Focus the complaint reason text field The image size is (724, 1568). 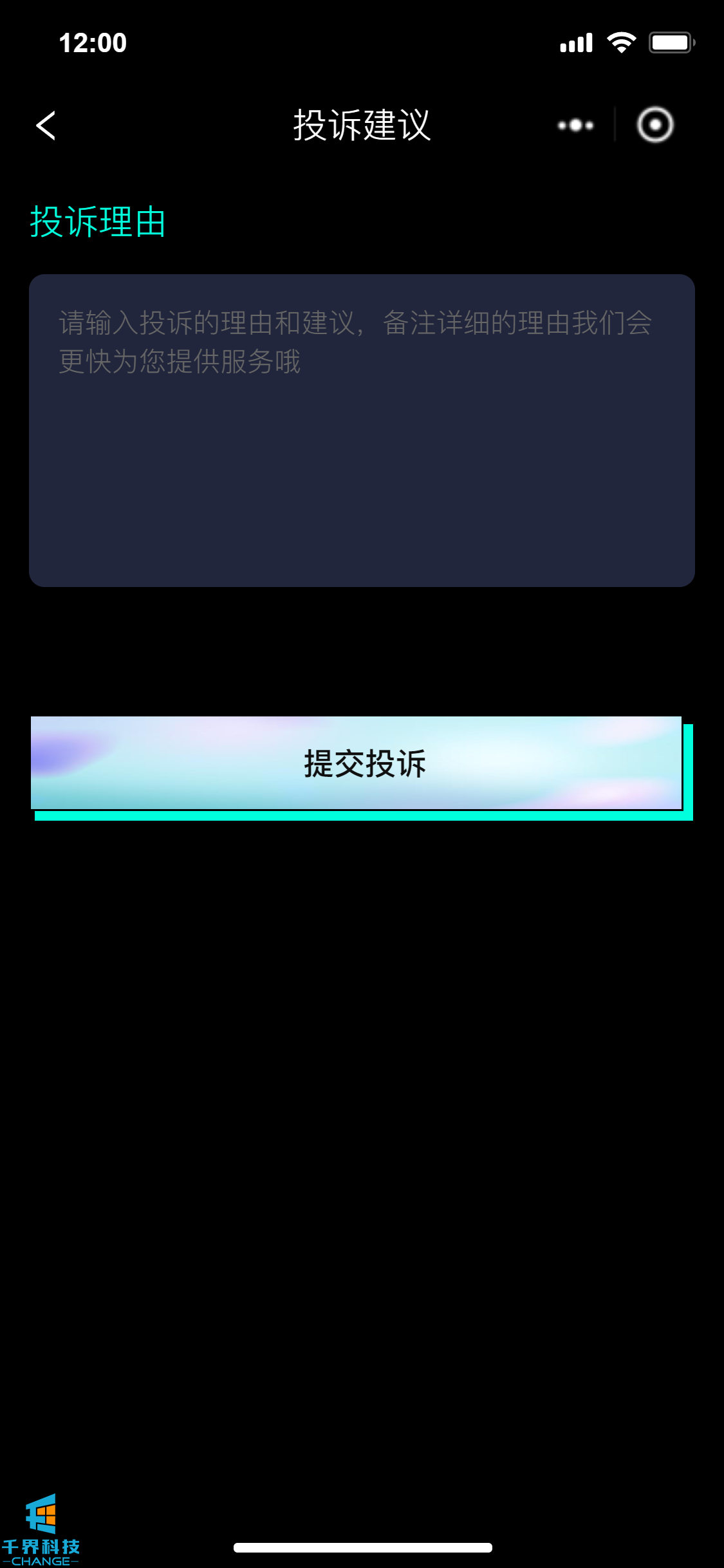[x=362, y=430]
